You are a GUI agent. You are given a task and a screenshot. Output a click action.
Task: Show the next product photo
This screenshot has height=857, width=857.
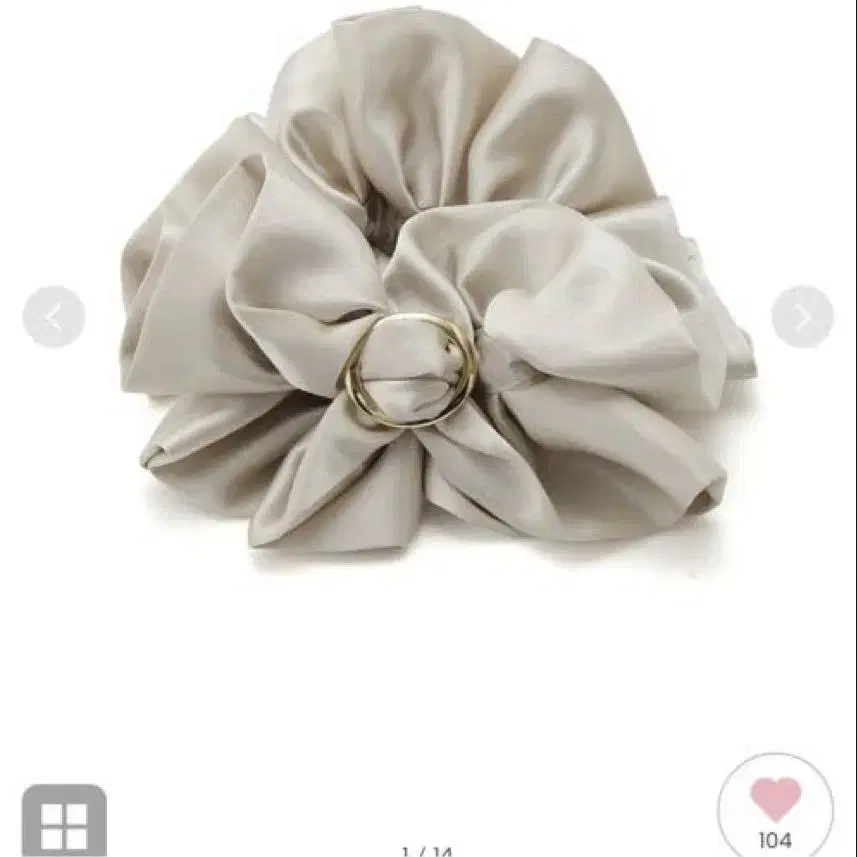point(802,317)
